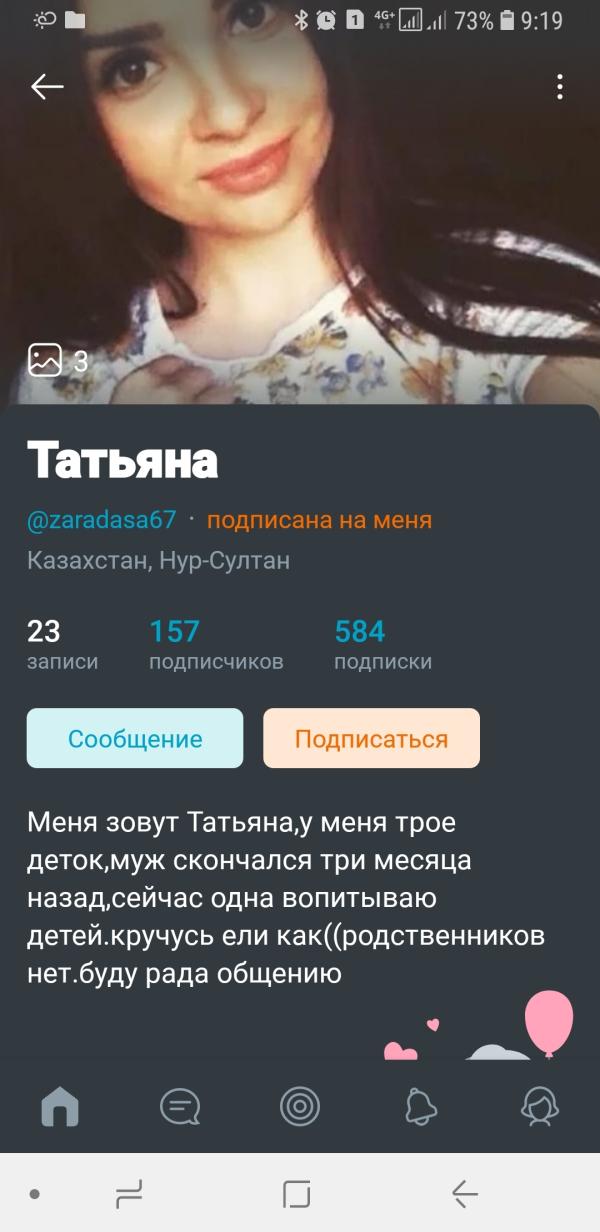View the 584 подписки list
This screenshot has width=600, height=1232.
[x=383, y=645]
